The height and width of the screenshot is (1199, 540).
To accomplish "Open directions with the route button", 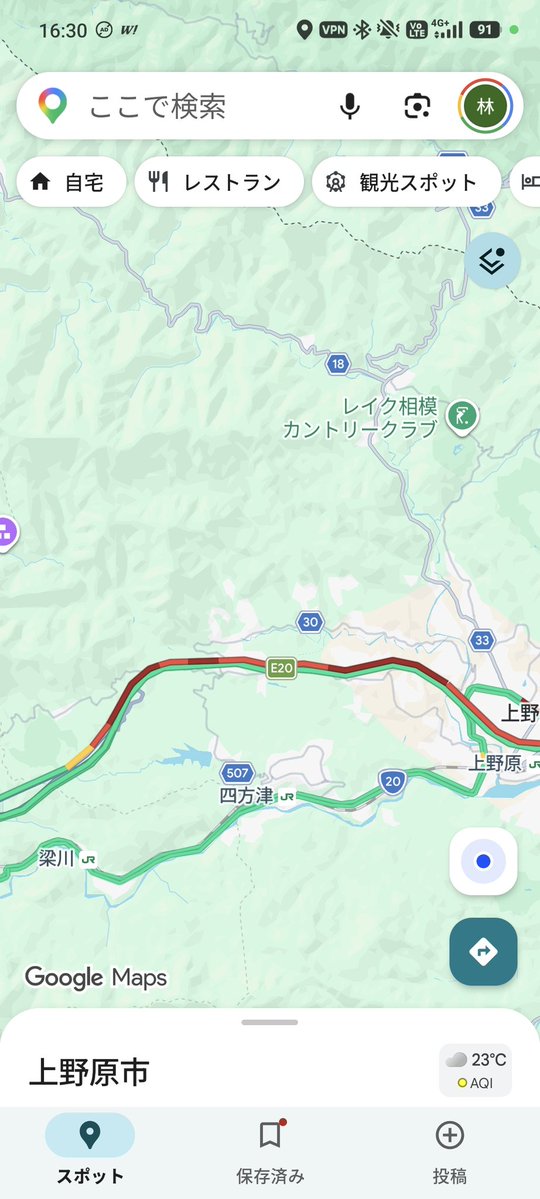I will pyautogui.click(x=483, y=951).
